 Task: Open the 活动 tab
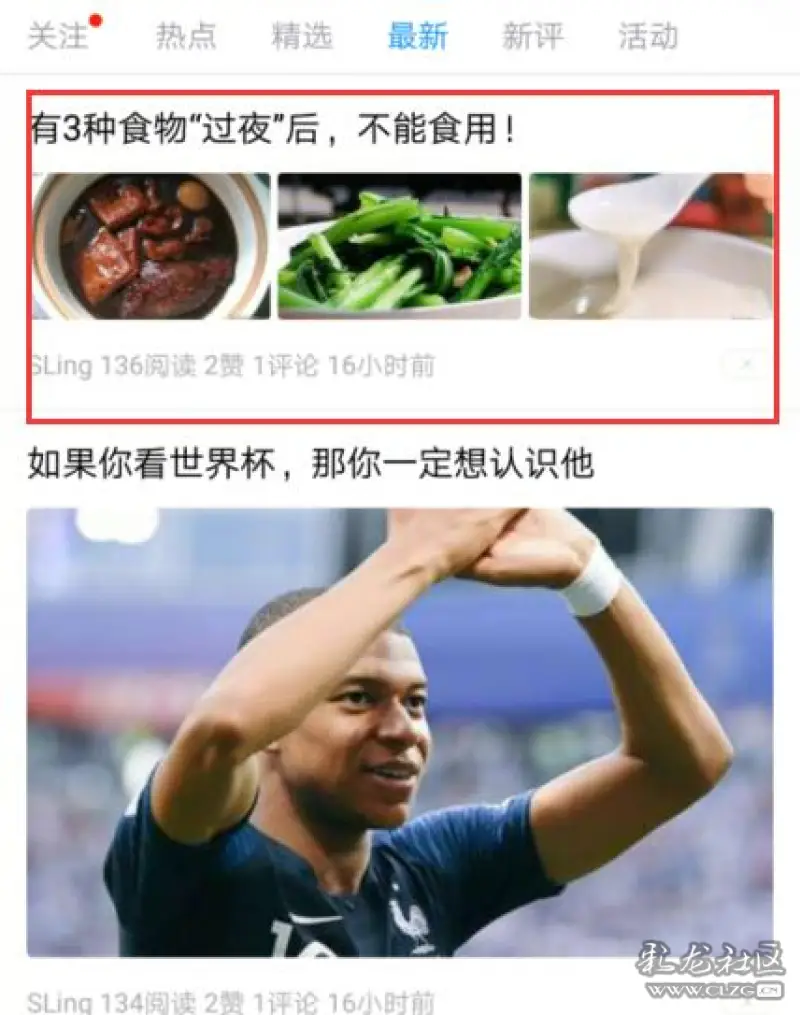648,37
